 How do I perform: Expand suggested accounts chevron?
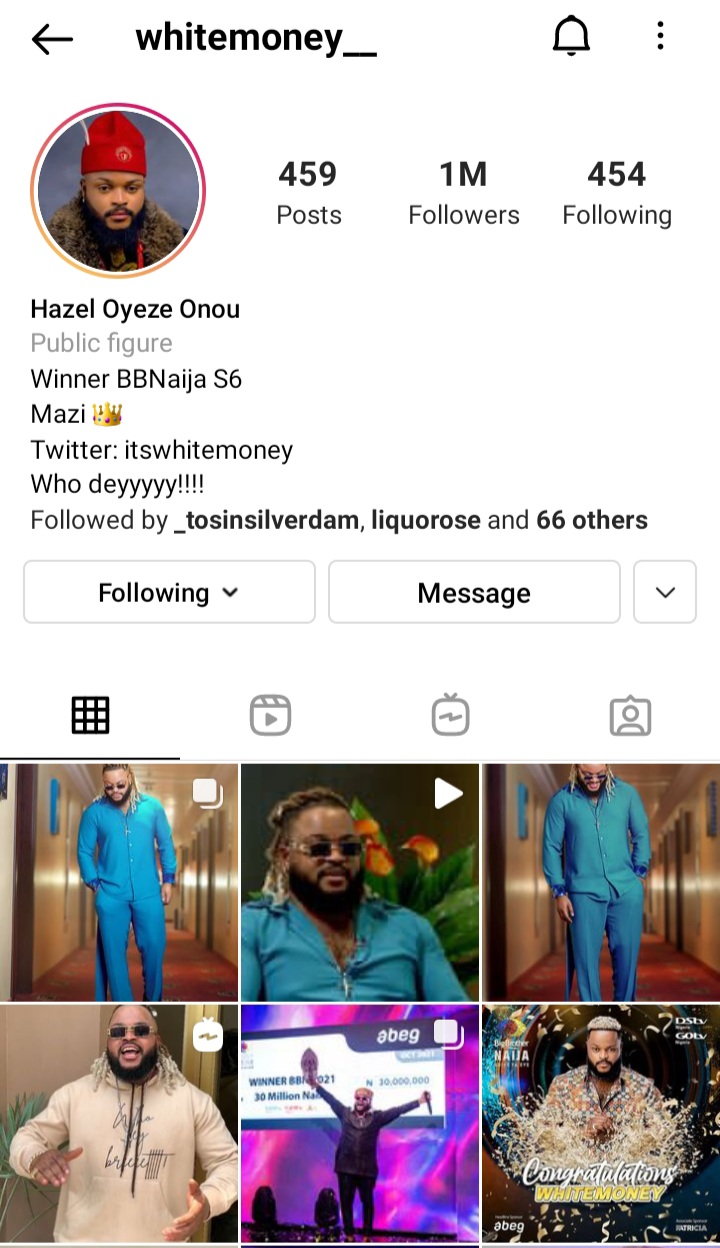665,593
